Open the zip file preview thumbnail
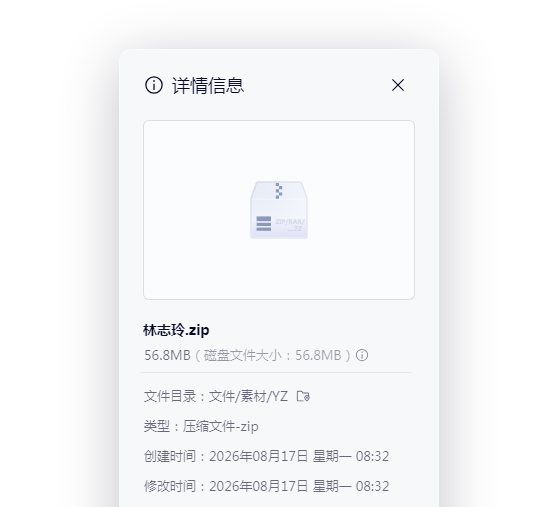 [279, 210]
